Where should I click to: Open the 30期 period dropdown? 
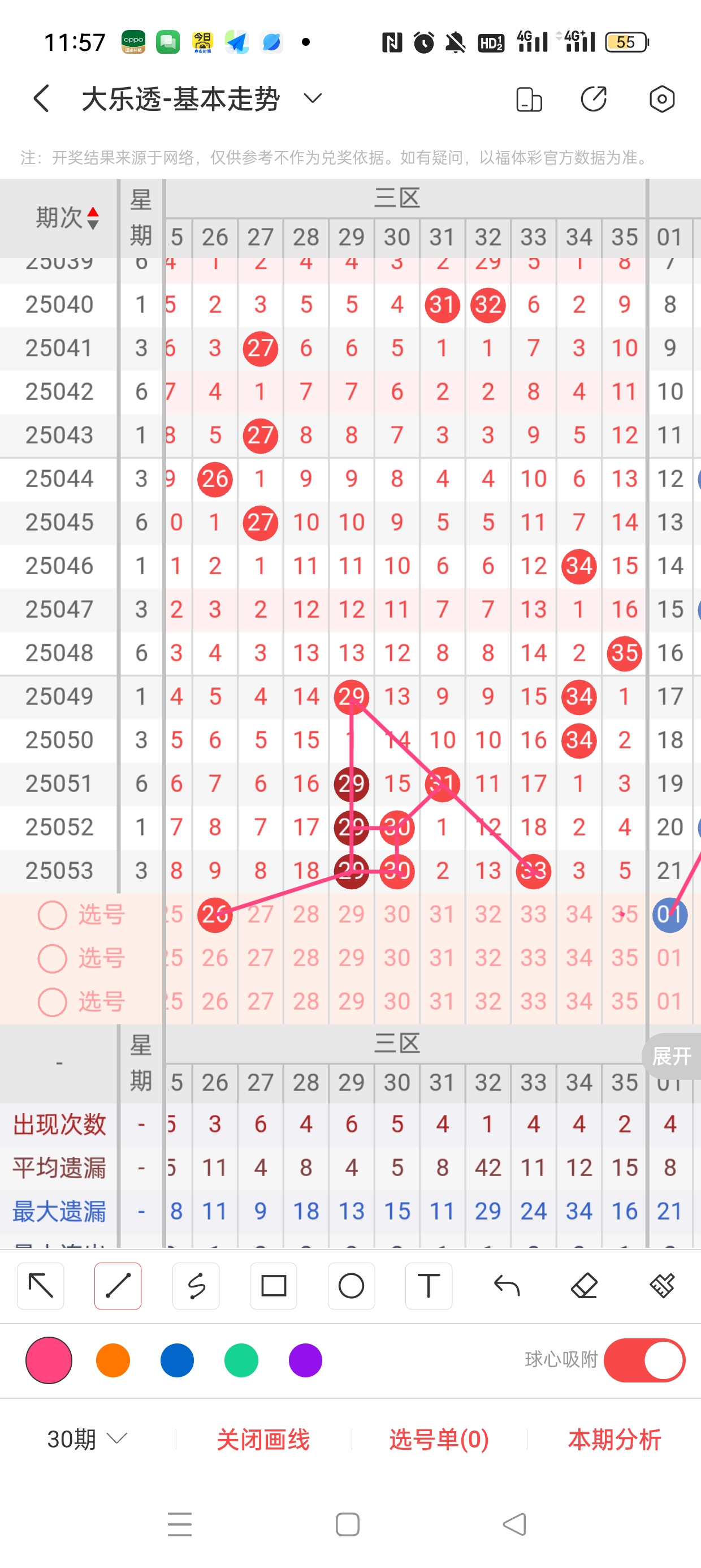point(87,1439)
